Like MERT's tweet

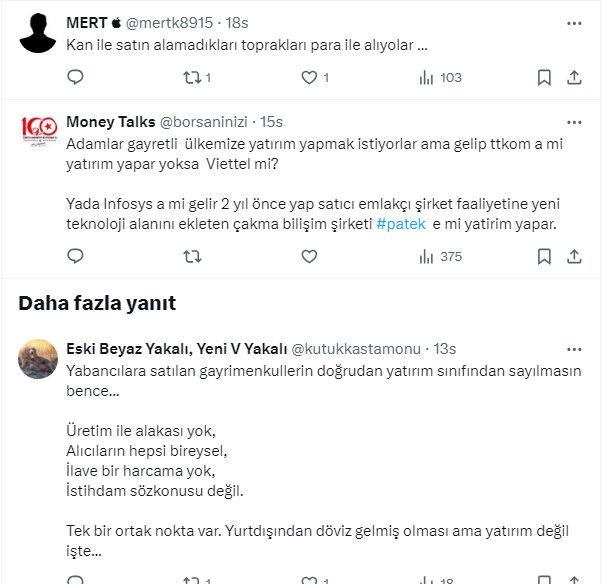(x=309, y=77)
